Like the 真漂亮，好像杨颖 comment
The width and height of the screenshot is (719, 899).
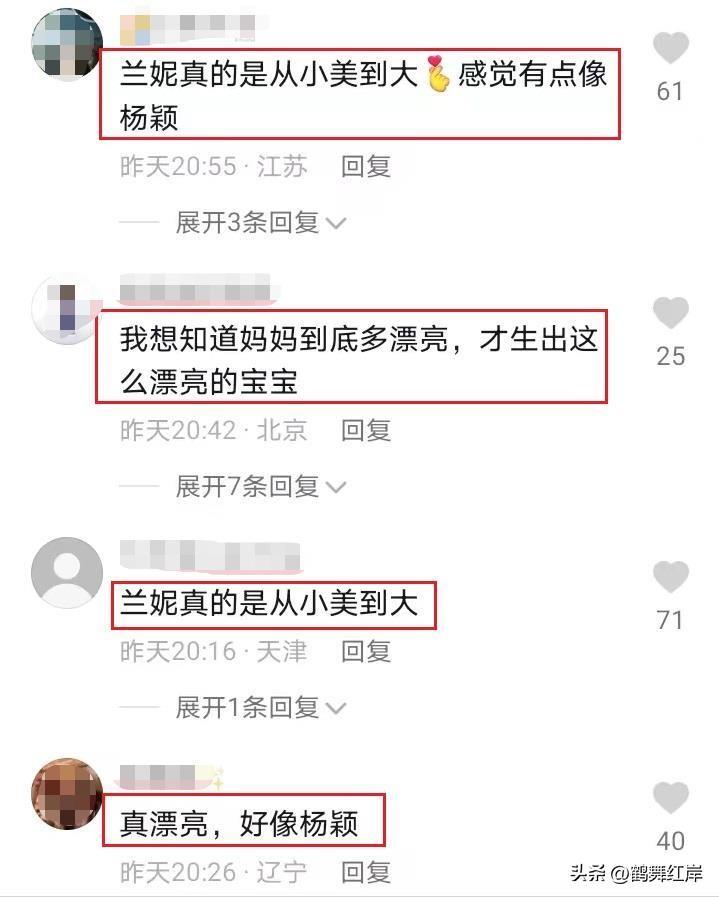(x=670, y=798)
